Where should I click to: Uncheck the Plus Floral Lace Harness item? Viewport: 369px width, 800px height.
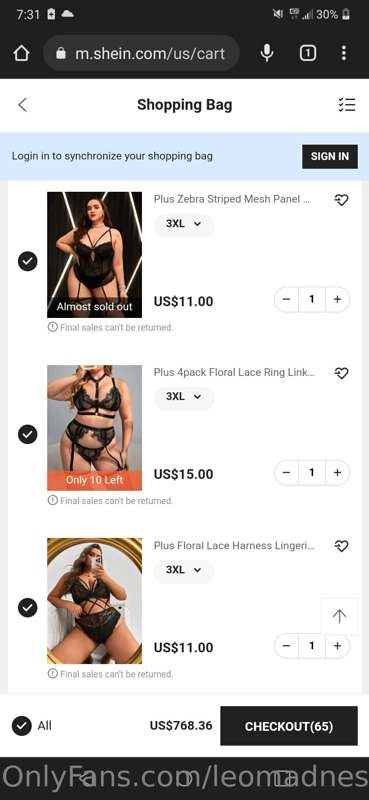[28, 608]
